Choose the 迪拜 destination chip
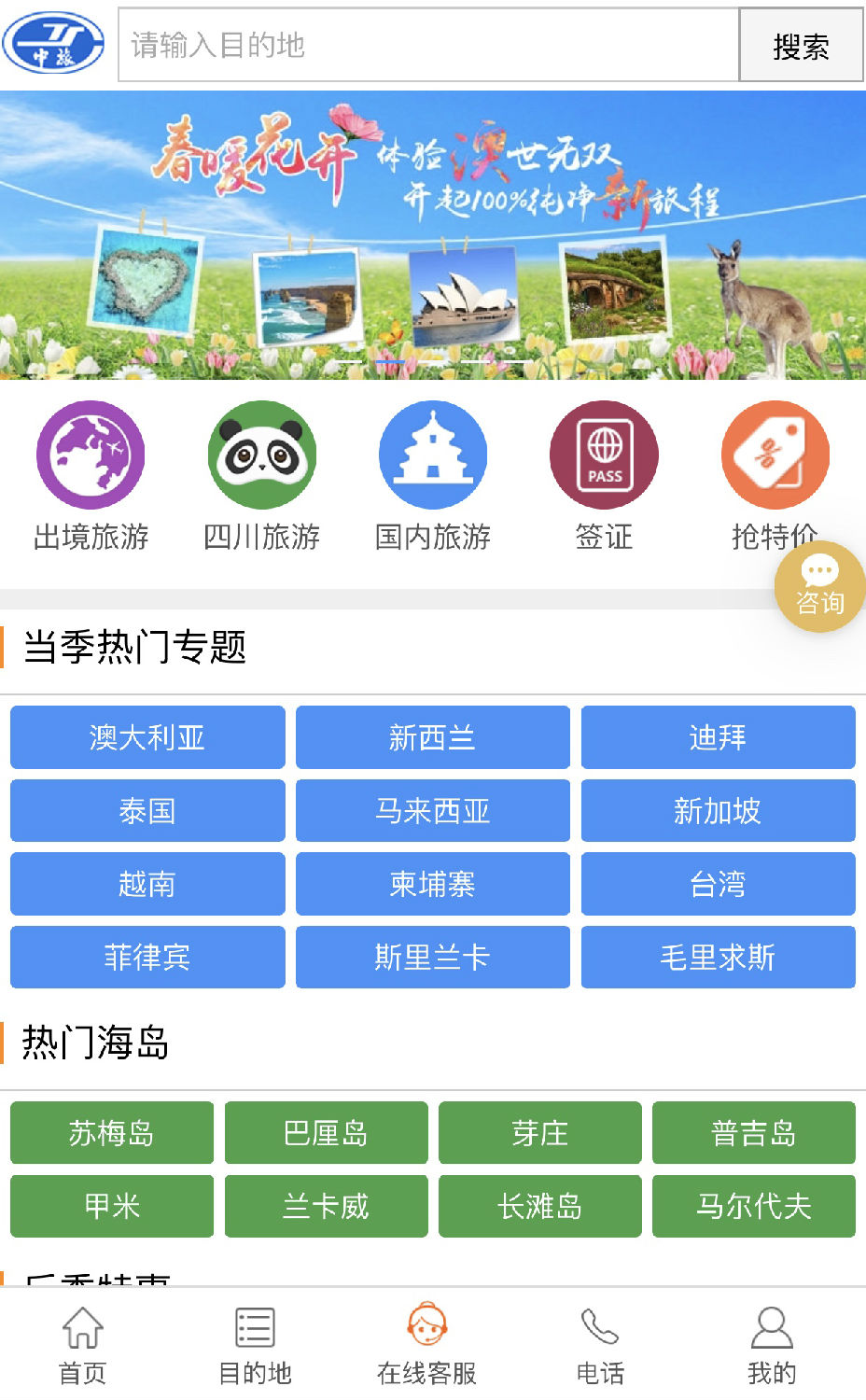The height and width of the screenshot is (1400, 866). 718,737
